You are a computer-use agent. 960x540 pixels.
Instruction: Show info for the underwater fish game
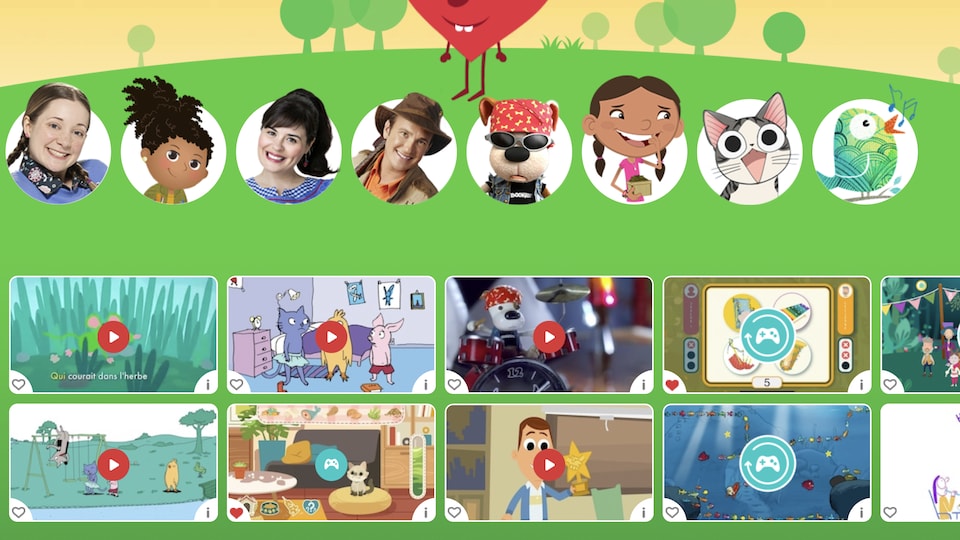pos(861,512)
